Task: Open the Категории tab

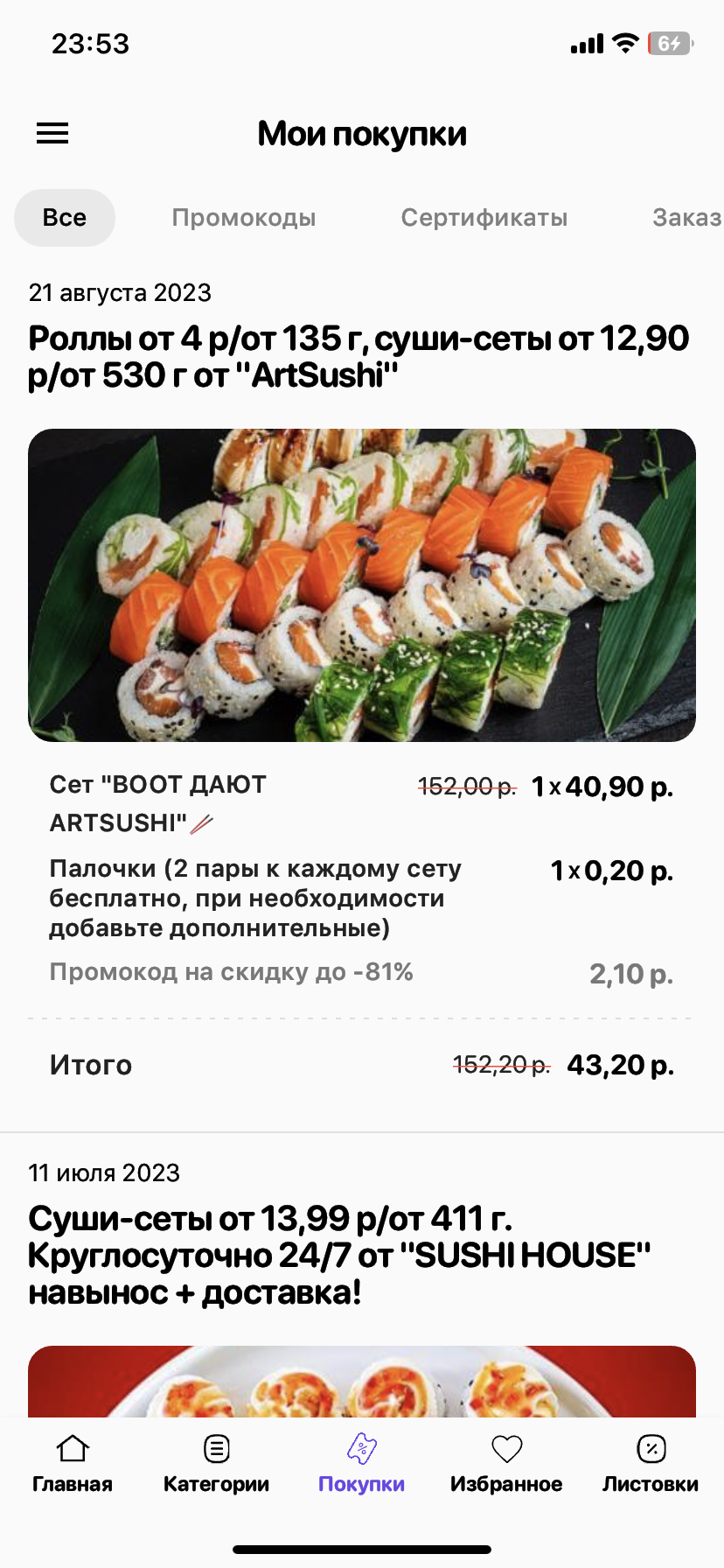Action: 217,1464
